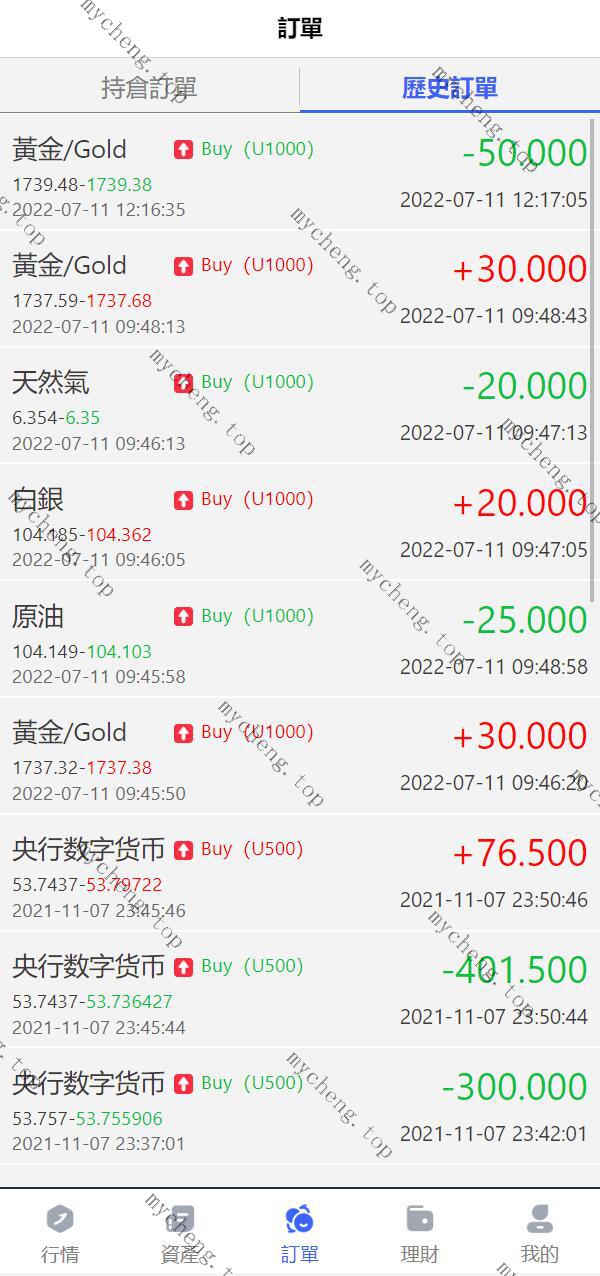This screenshot has width=600, height=1276.
Task: Tap the 訂單 bottom navigation item
Action: click(x=300, y=1233)
